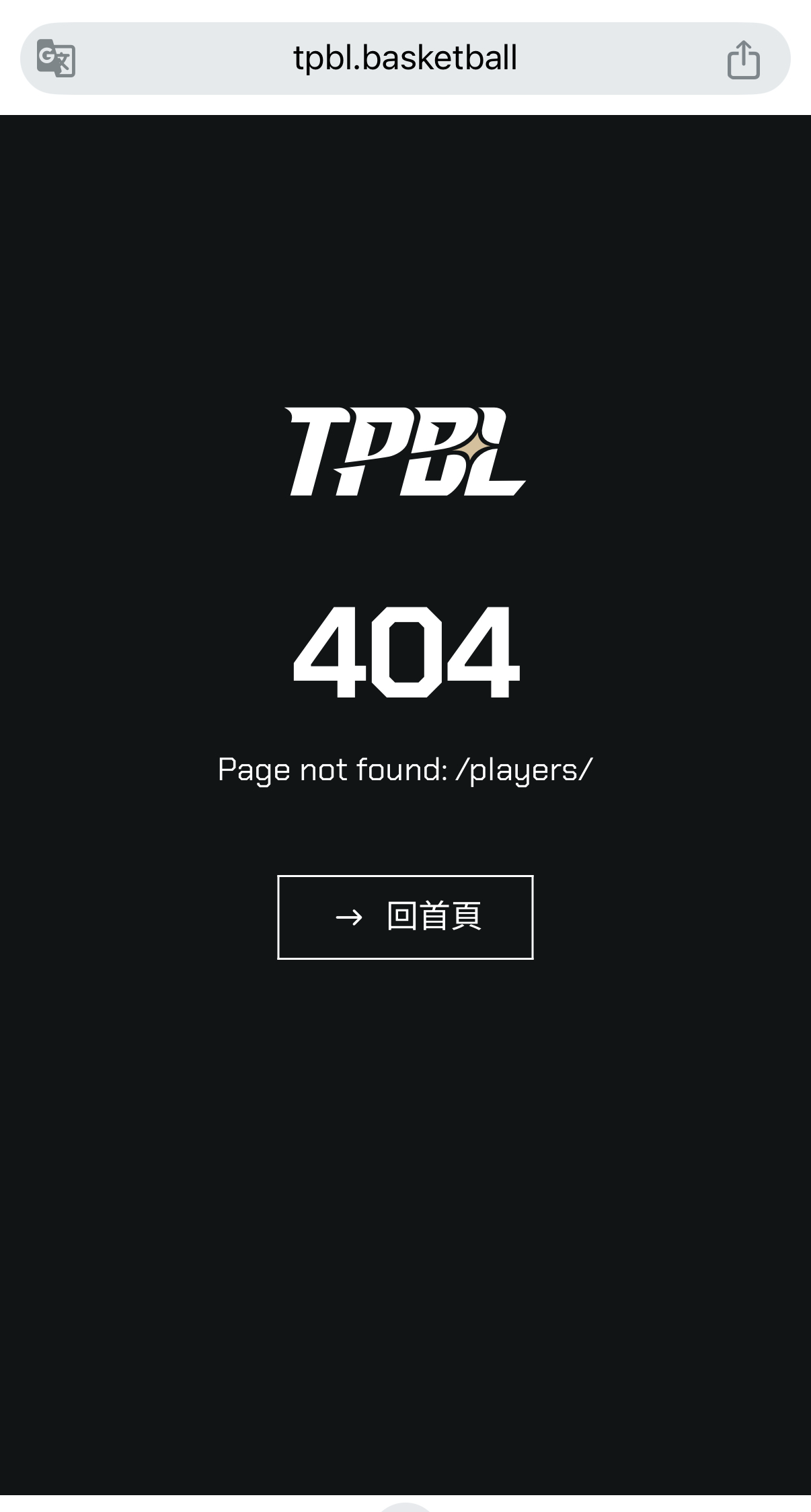
Task: Tap the 回首頁 button to return home
Action: pyautogui.click(x=405, y=917)
